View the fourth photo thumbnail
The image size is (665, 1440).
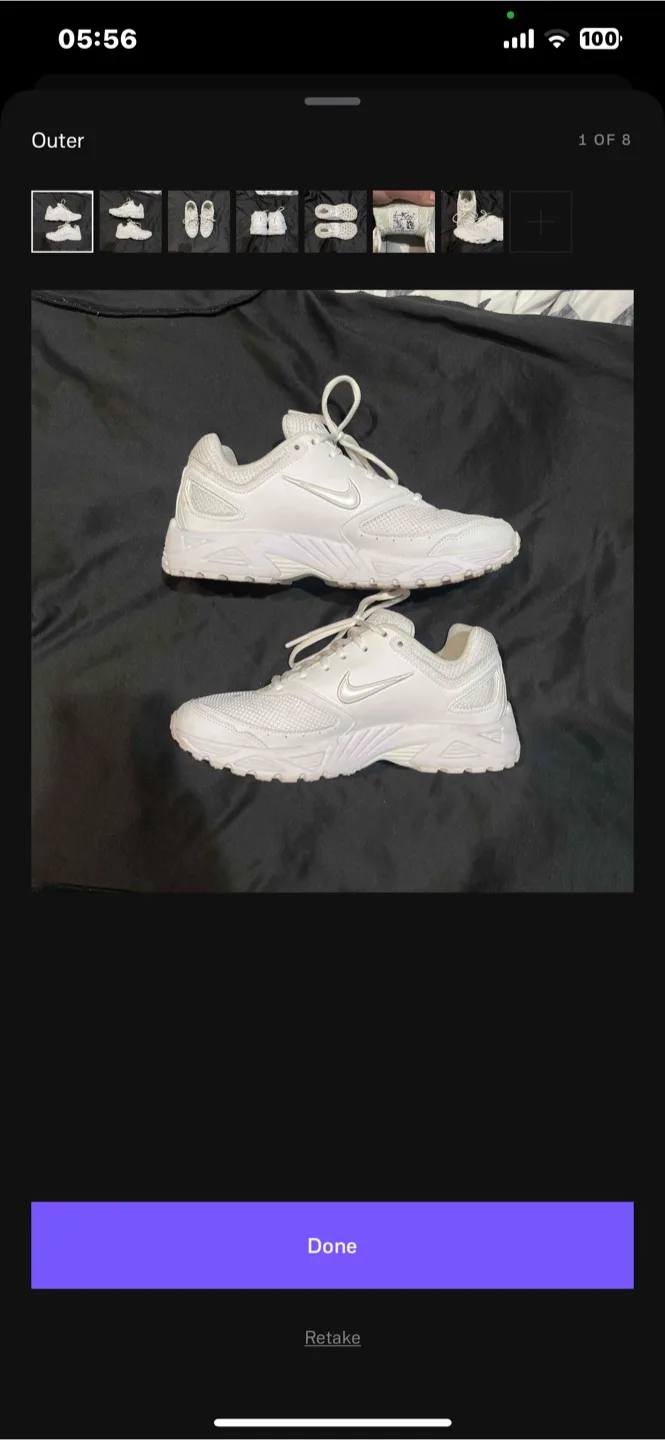click(267, 221)
